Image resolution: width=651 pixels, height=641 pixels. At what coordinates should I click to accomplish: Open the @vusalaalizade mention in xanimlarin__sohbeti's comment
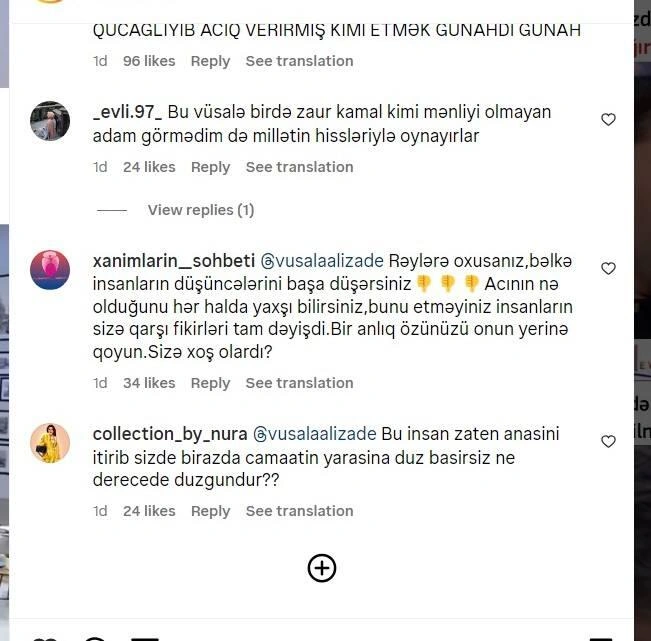pos(322,261)
